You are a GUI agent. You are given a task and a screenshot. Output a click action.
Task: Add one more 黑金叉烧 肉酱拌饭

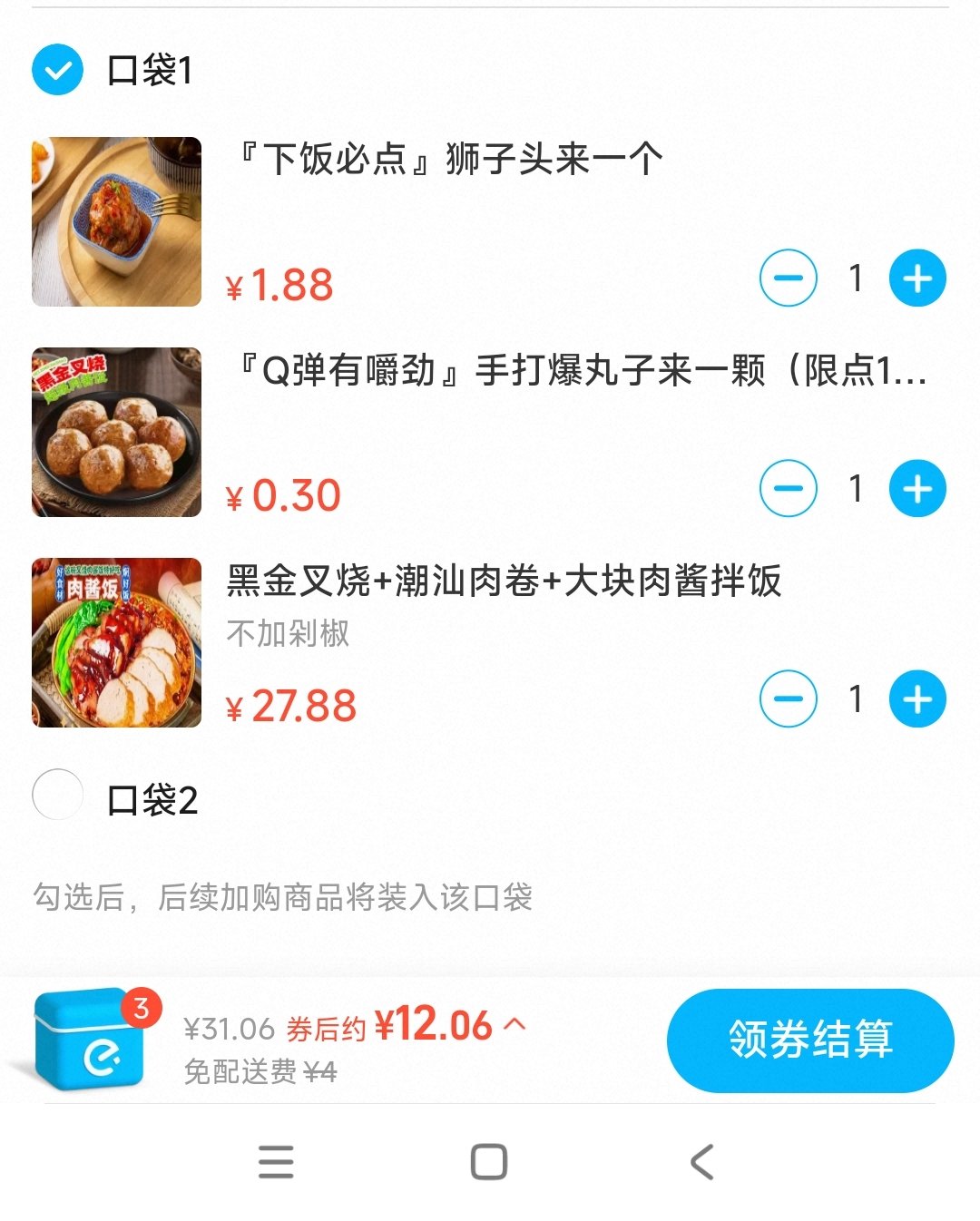[x=917, y=699]
